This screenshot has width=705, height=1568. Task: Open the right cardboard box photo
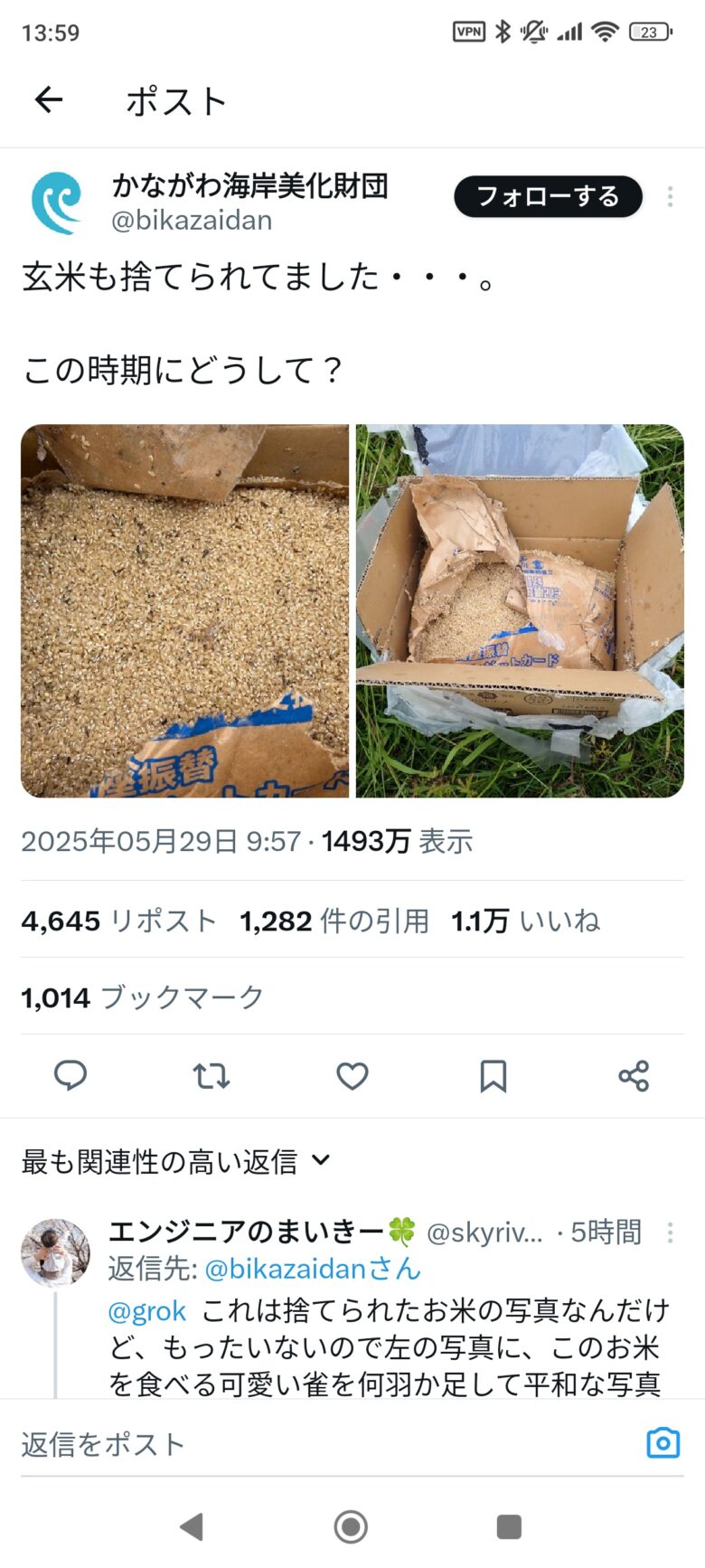[x=520, y=611]
